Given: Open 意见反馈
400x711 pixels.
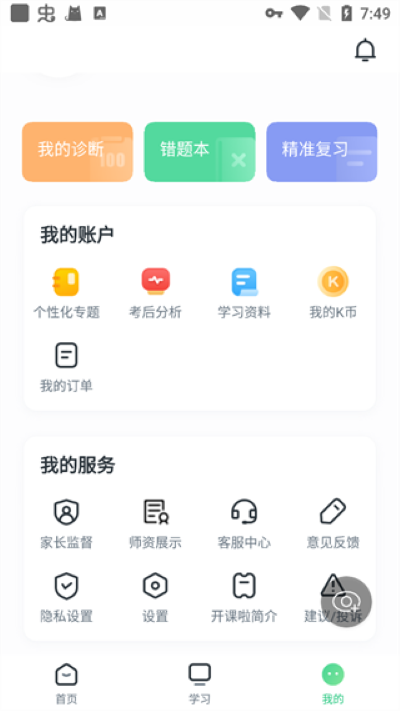Looking at the screenshot, I should coord(333,524).
